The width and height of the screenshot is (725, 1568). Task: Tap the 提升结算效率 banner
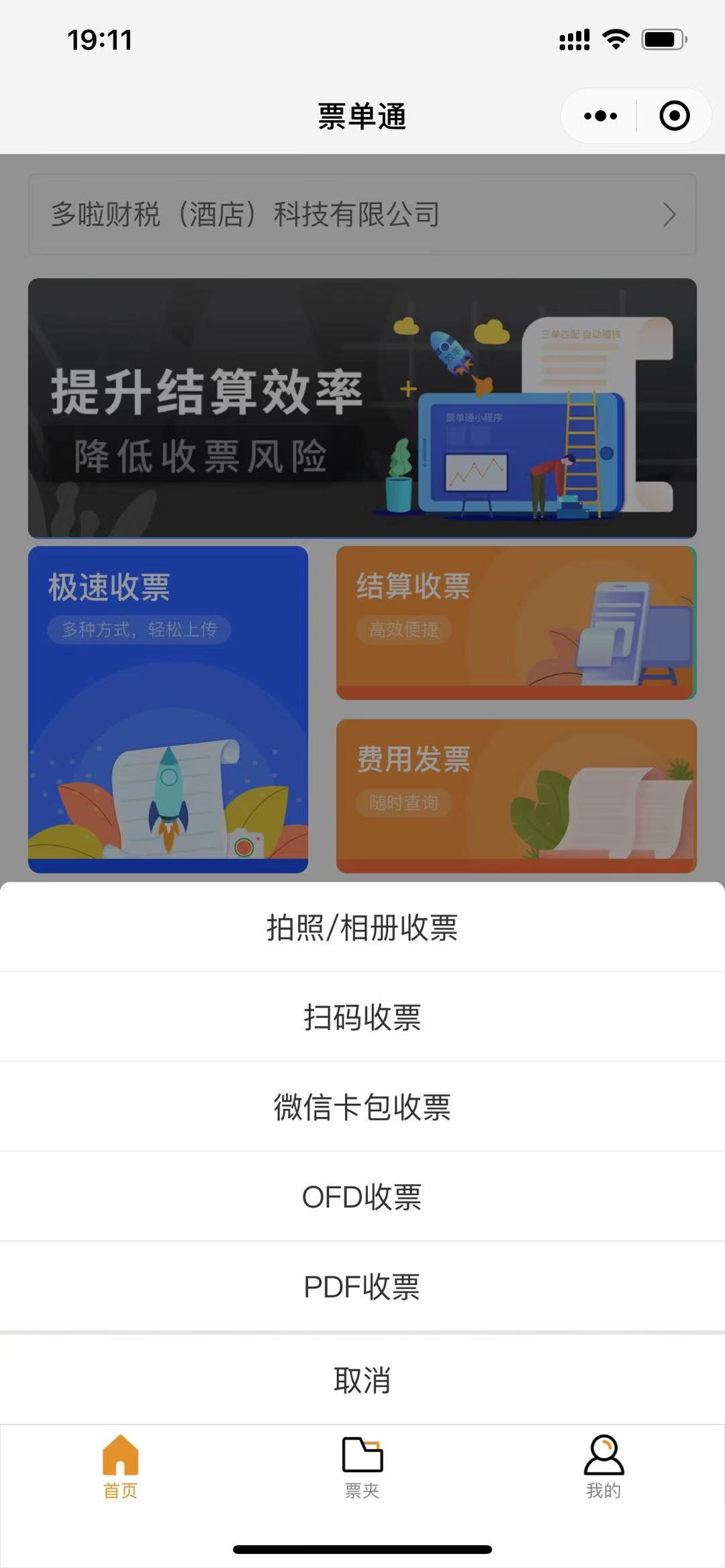point(362,408)
